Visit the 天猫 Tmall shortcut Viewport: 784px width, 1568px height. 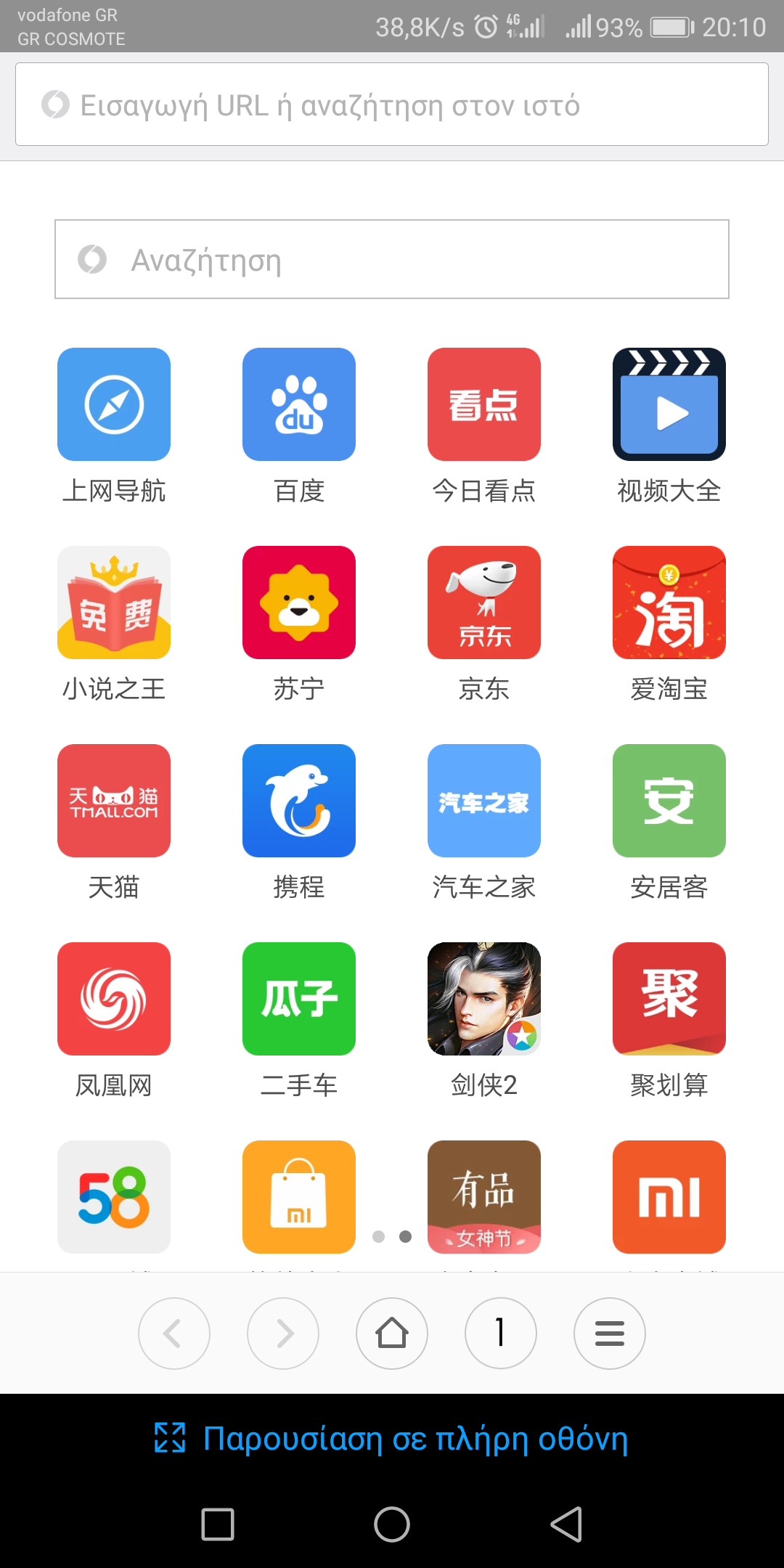click(114, 801)
